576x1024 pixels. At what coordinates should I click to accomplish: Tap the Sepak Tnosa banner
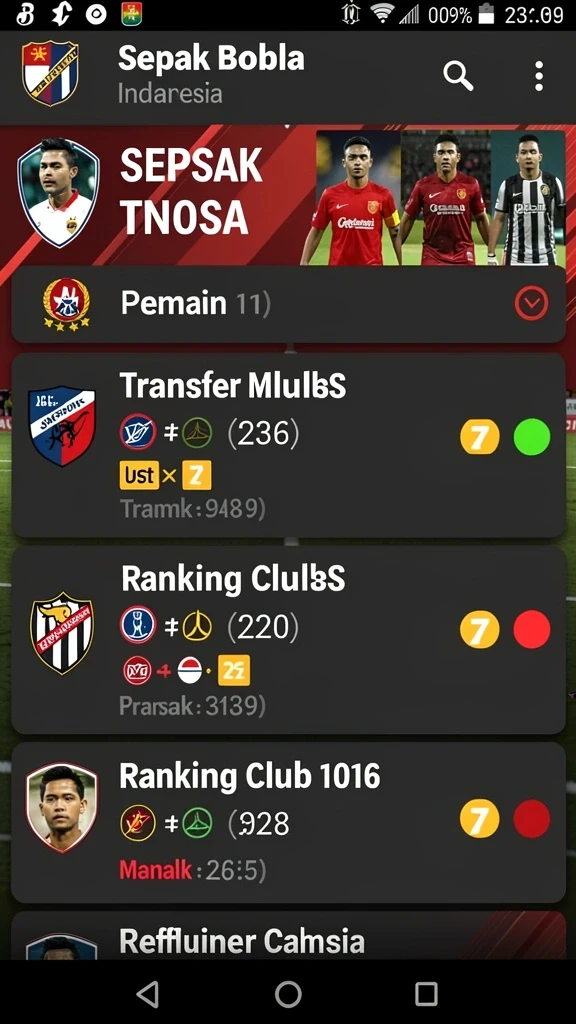[x=288, y=195]
